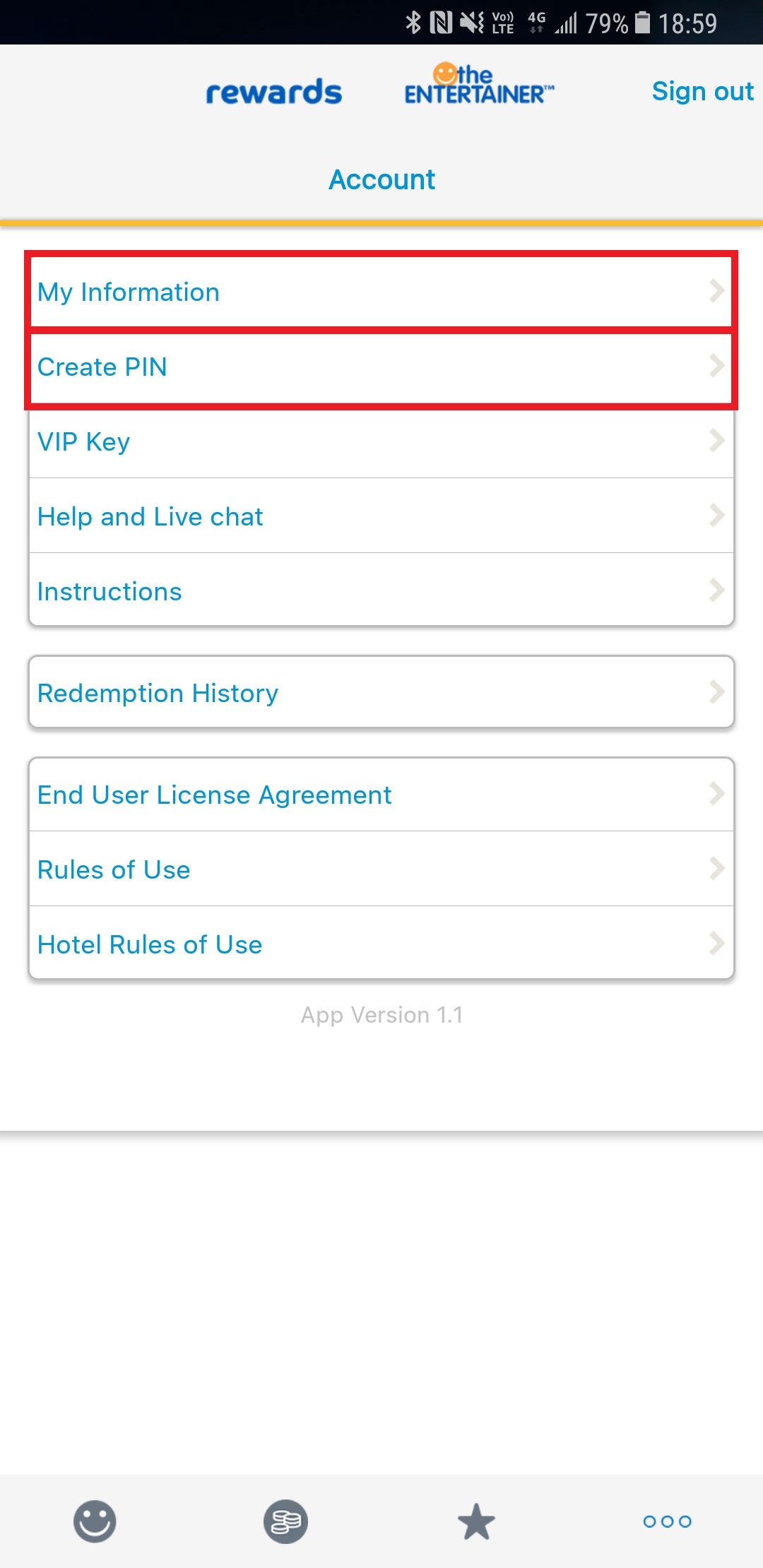Tap Sign out

click(702, 92)
